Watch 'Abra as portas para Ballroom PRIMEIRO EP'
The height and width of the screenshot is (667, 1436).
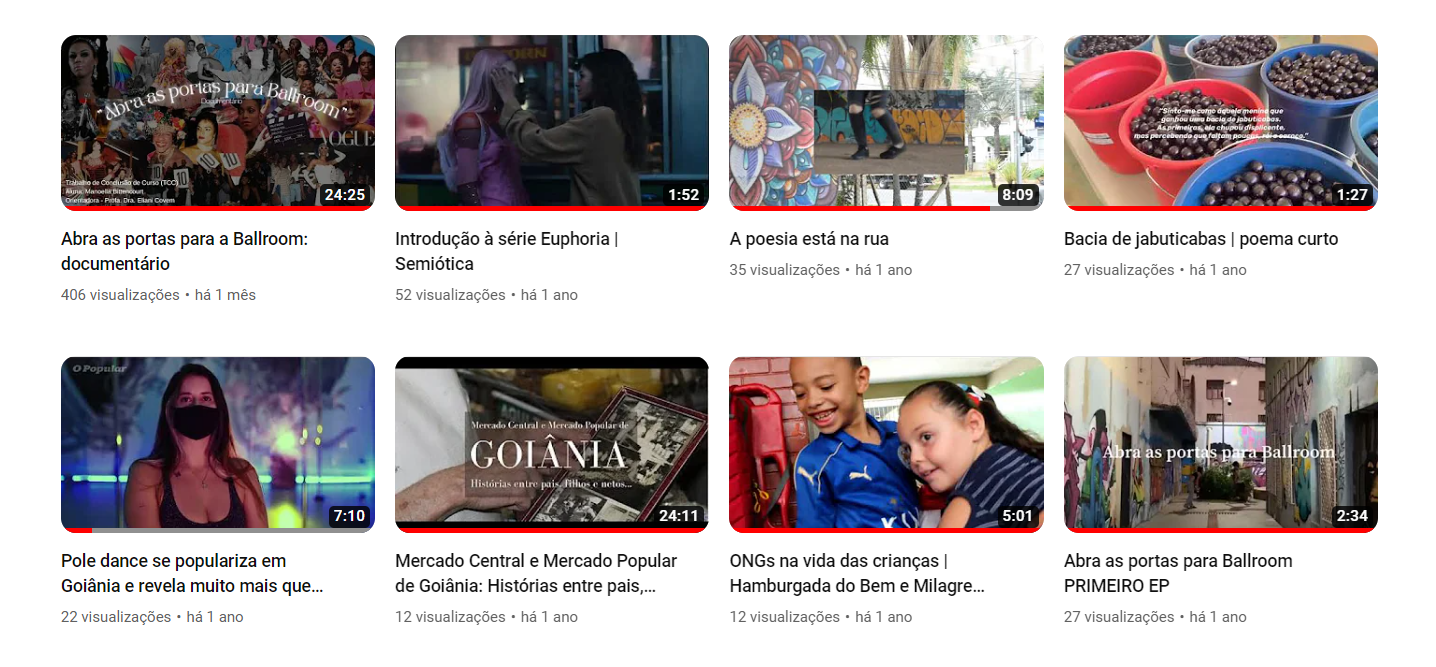[1220, 444]
